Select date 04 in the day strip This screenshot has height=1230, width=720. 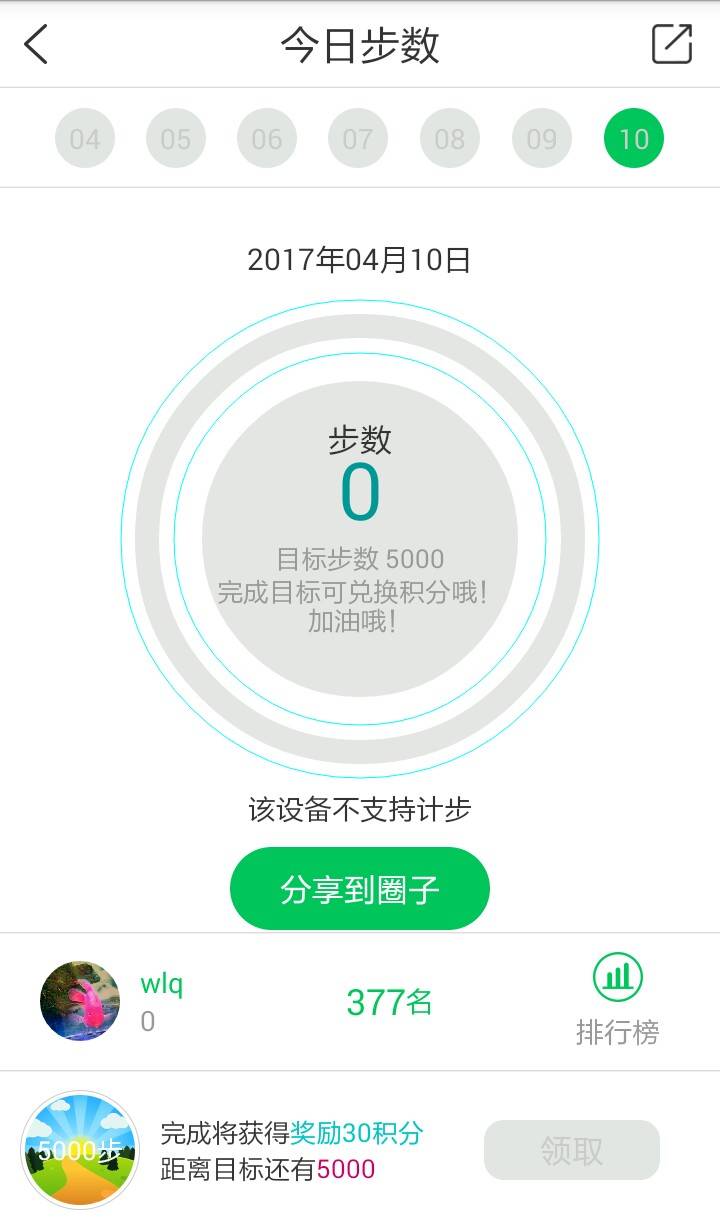coord(85,139)
